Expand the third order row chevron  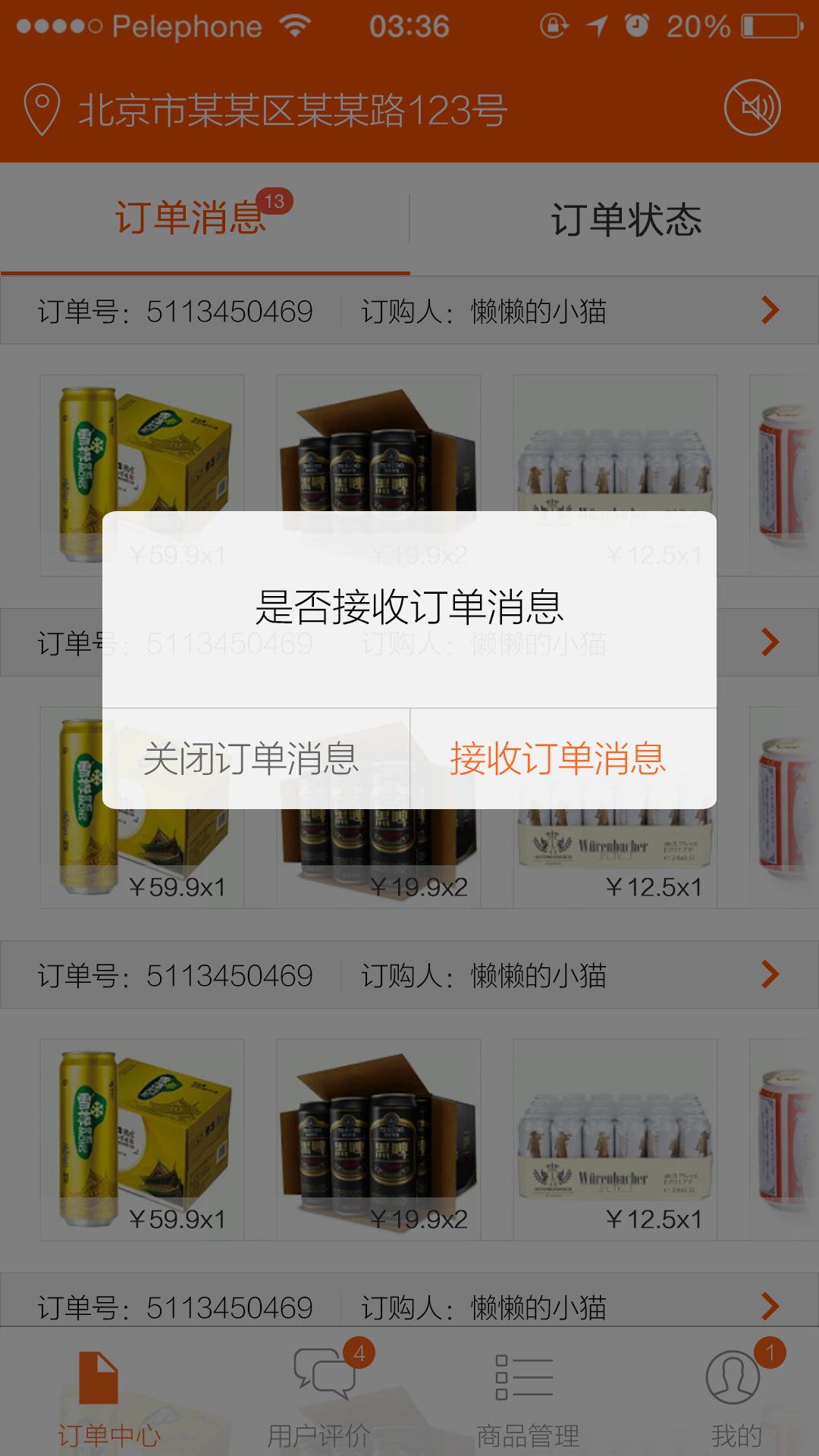coord(772,974)
